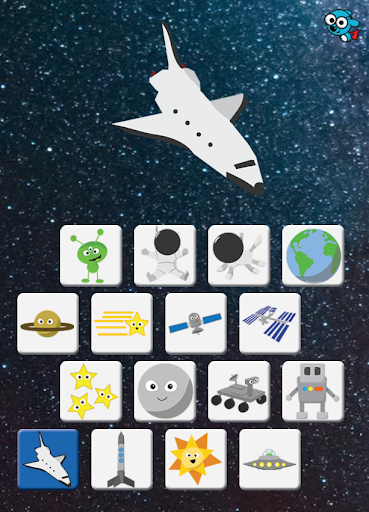Pick the three yellow stars tile
This screenshot has height=512, width=369.
(x=91, y=392)
